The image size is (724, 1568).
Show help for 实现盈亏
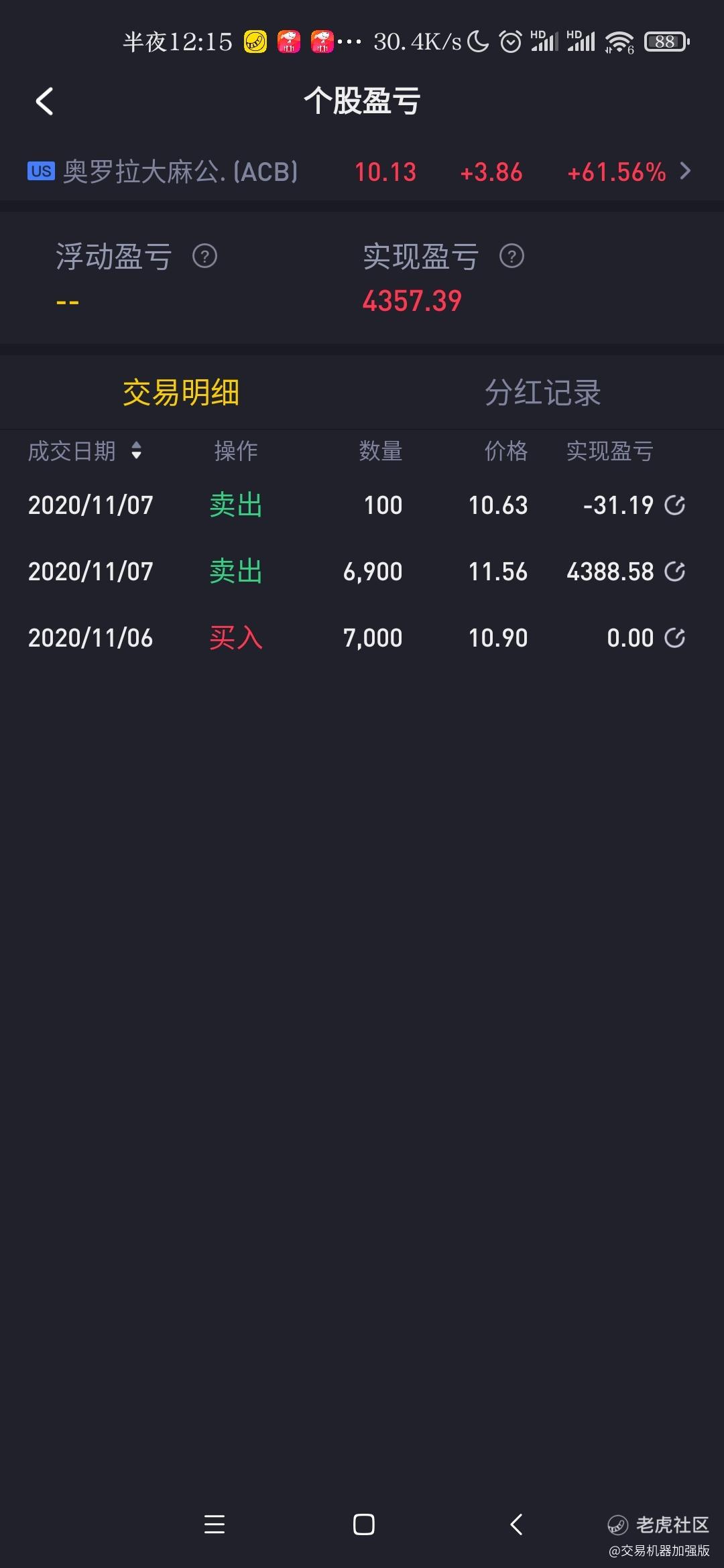point(511,256)
